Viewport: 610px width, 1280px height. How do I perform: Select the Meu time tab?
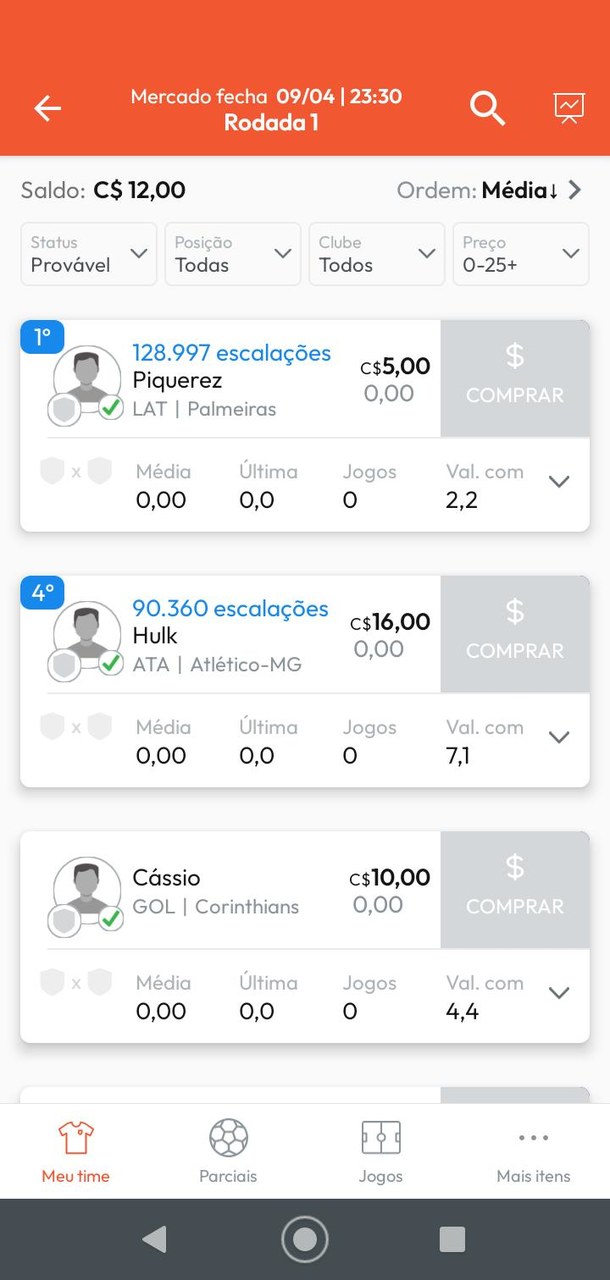coord(76,1152)
